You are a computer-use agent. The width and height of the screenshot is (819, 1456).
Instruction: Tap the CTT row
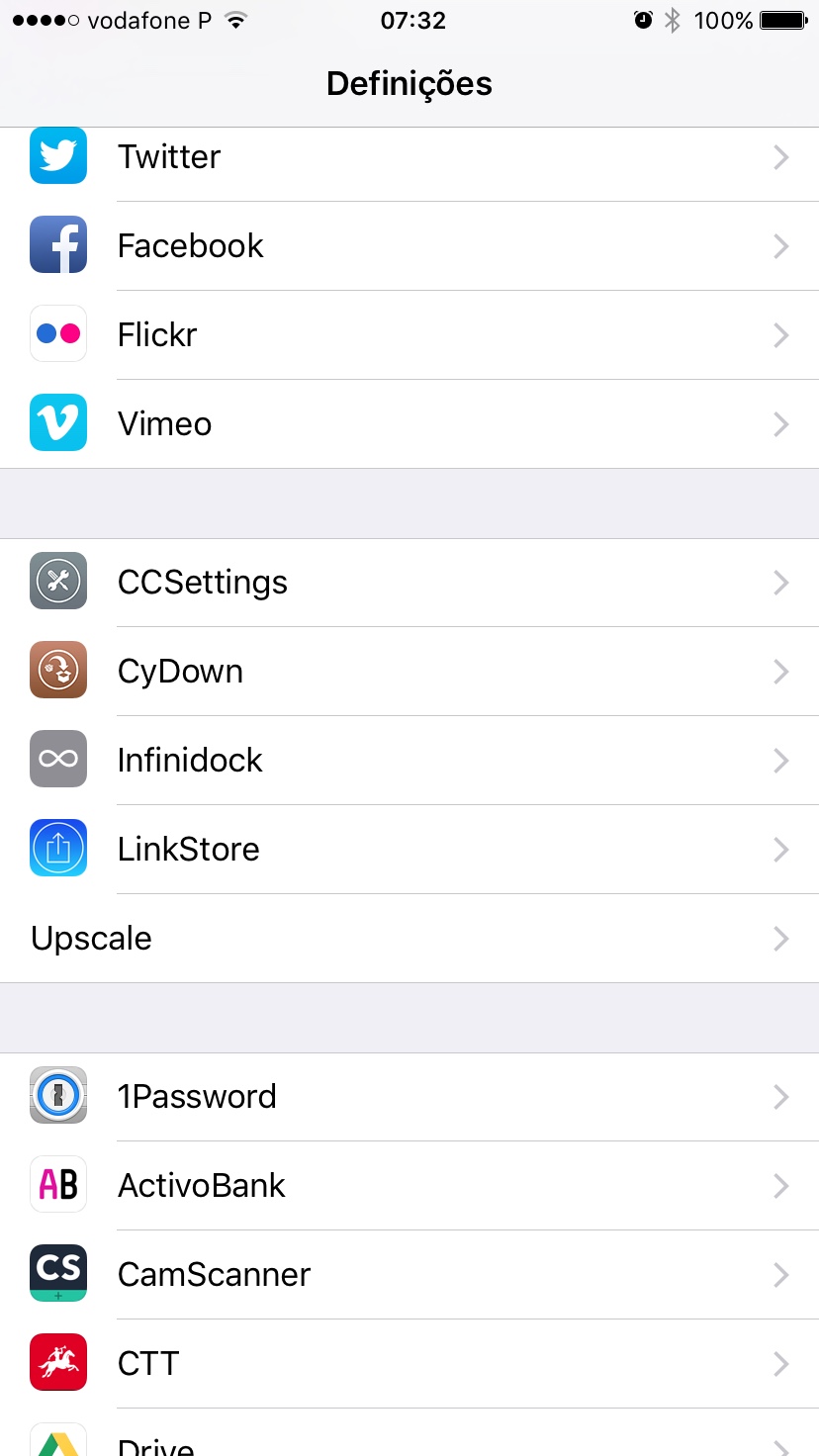[409, 1363]
